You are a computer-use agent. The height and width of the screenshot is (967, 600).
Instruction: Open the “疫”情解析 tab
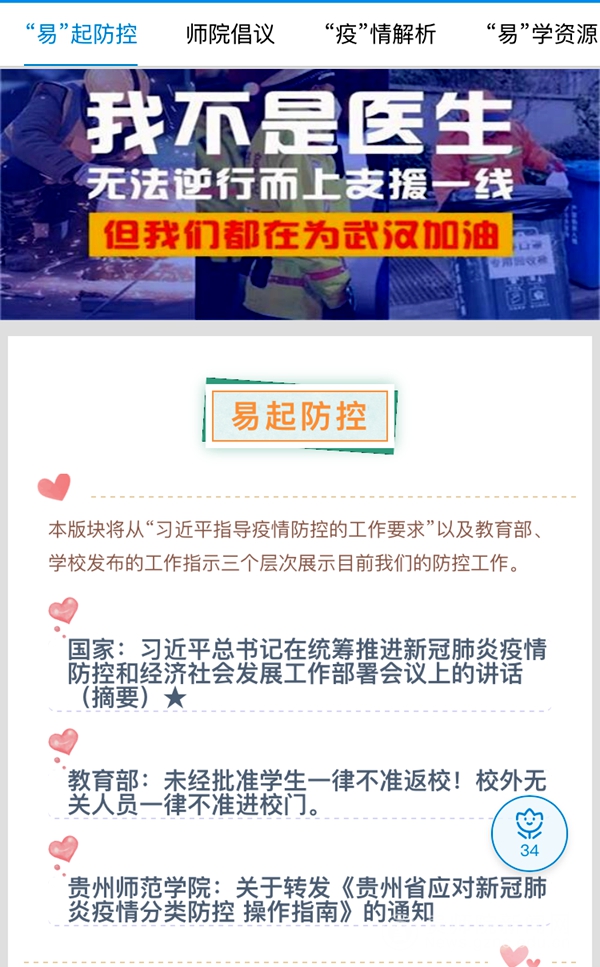380,33
